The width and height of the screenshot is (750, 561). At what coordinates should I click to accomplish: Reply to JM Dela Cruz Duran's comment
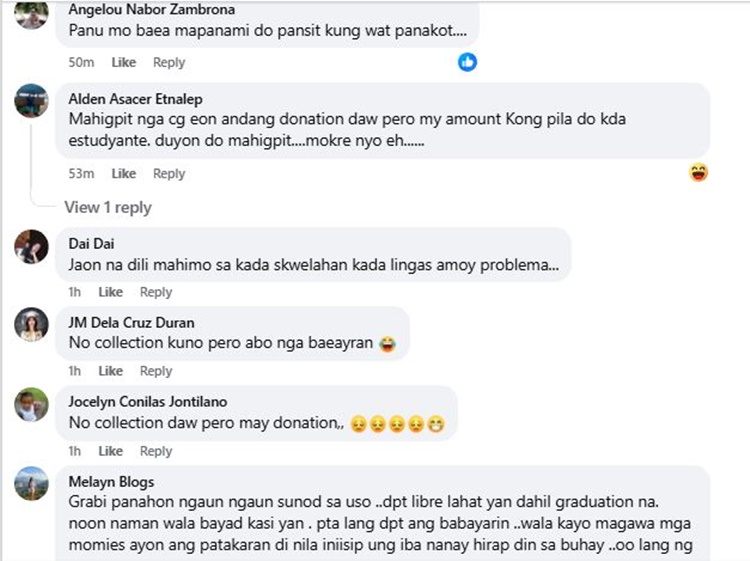point(156,371)
